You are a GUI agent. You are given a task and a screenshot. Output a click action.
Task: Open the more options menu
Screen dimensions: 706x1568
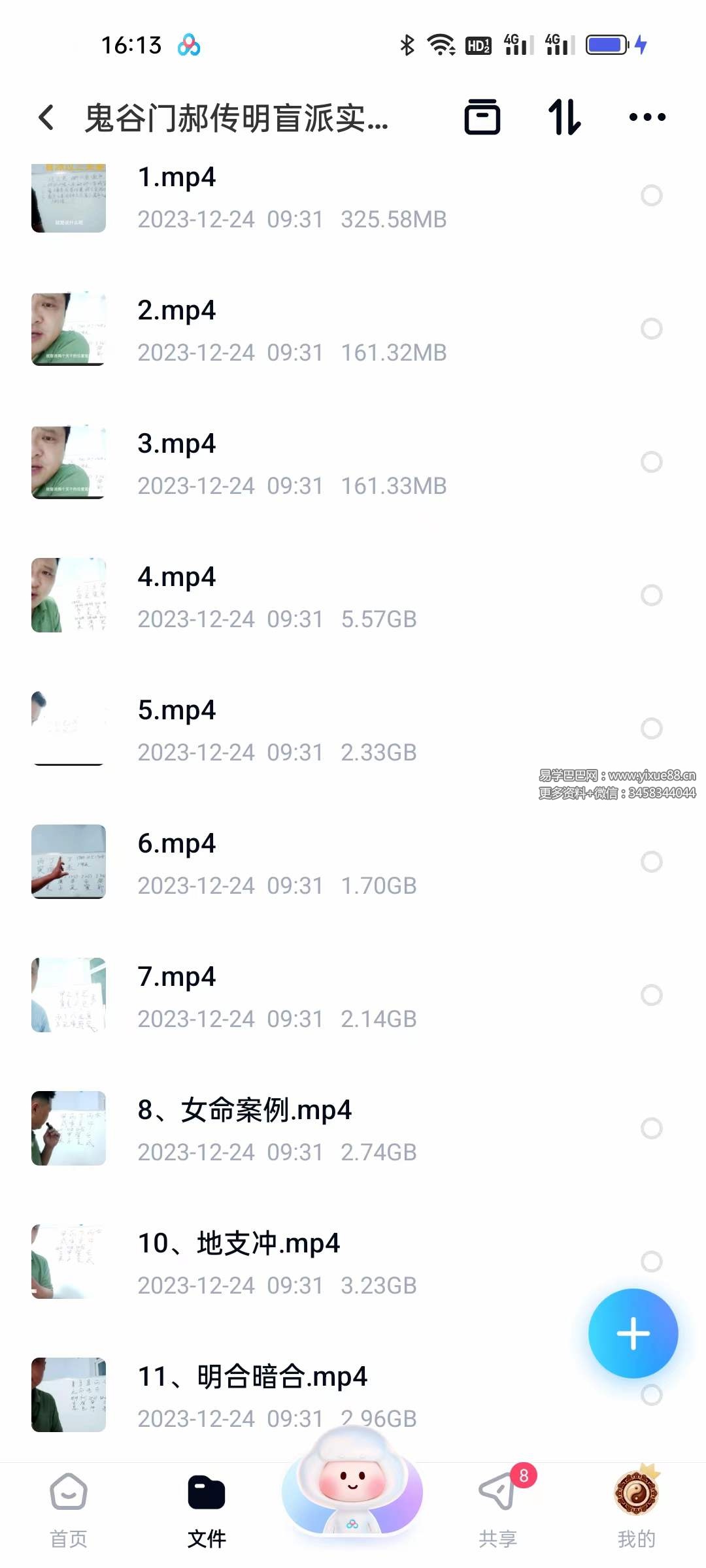pos(647,118)
